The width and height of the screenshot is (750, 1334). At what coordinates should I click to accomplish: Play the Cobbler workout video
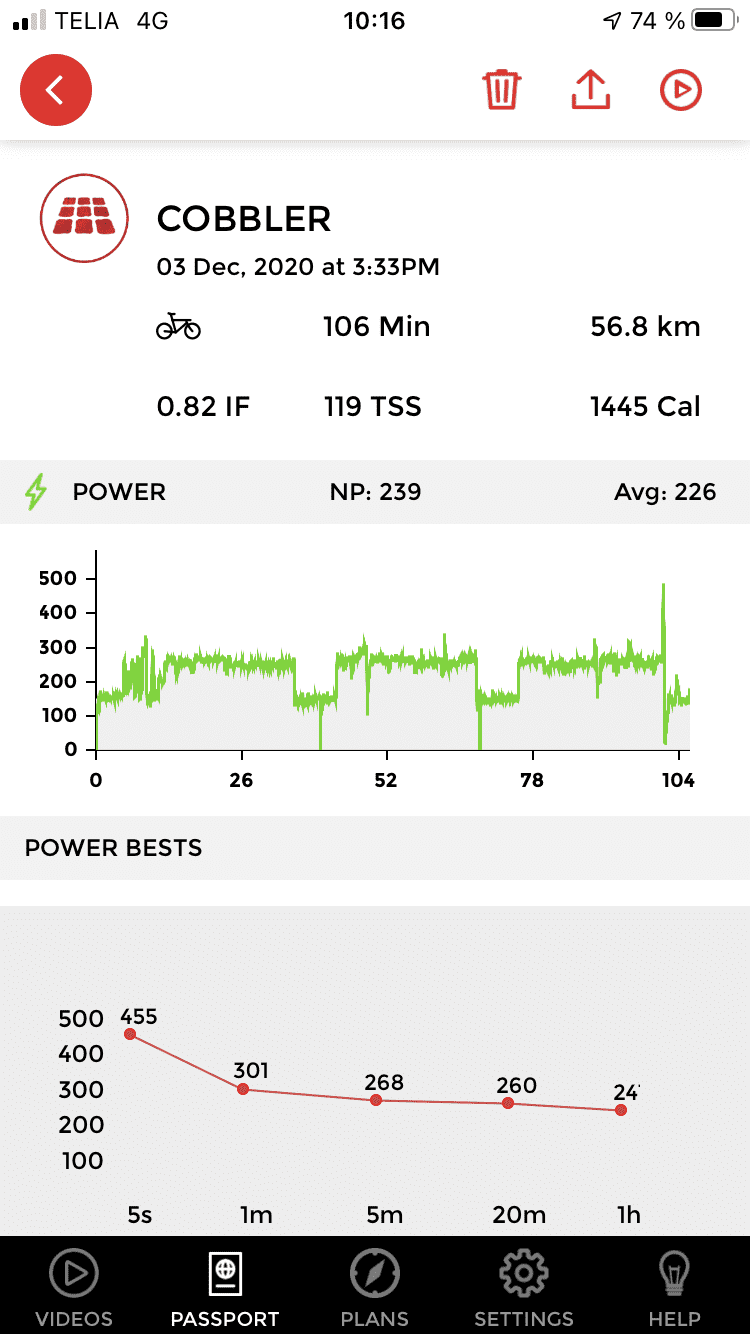pos(681,90)
